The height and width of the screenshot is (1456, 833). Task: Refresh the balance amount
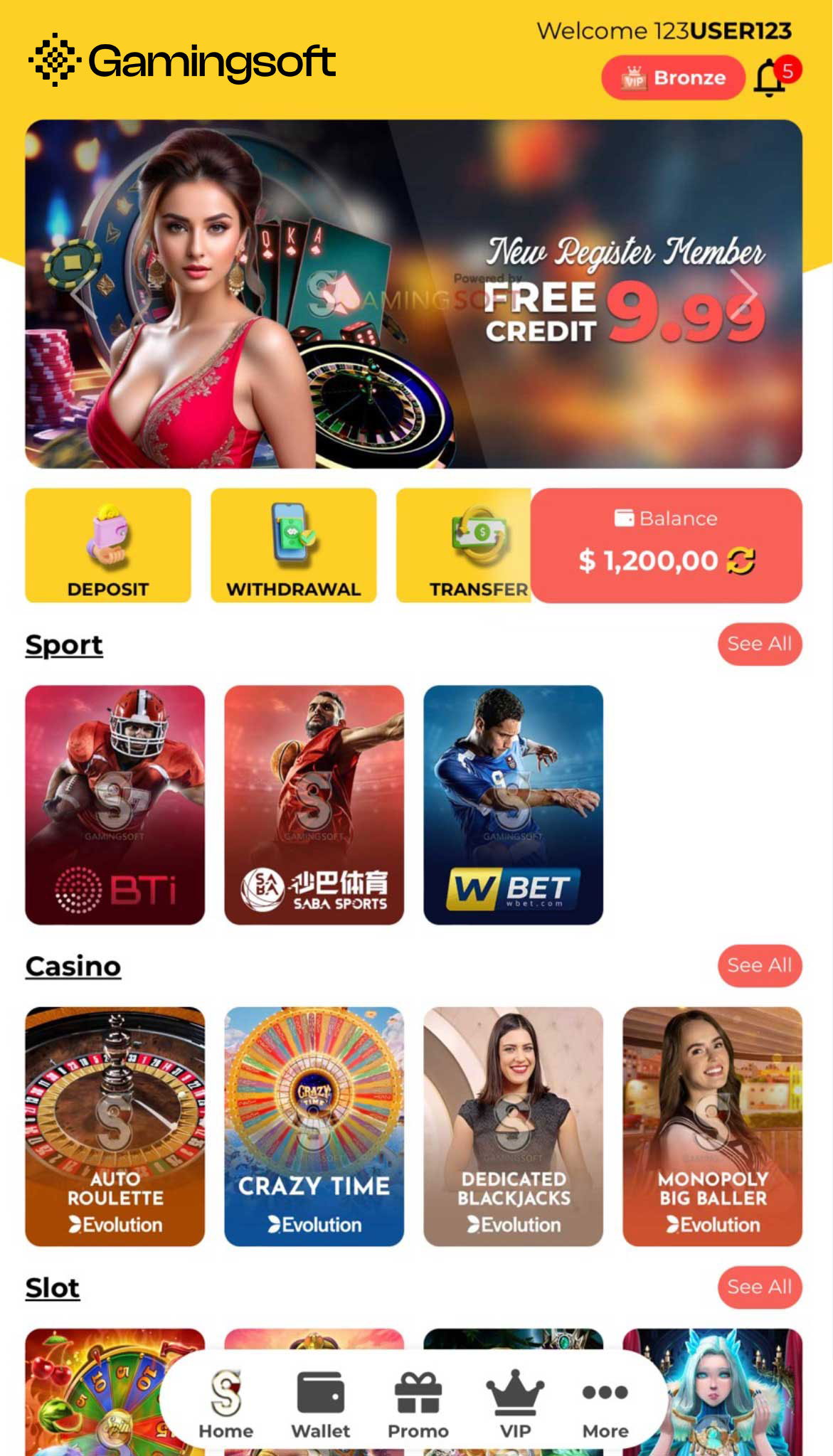pyautogui.click(x=741, y=561)
